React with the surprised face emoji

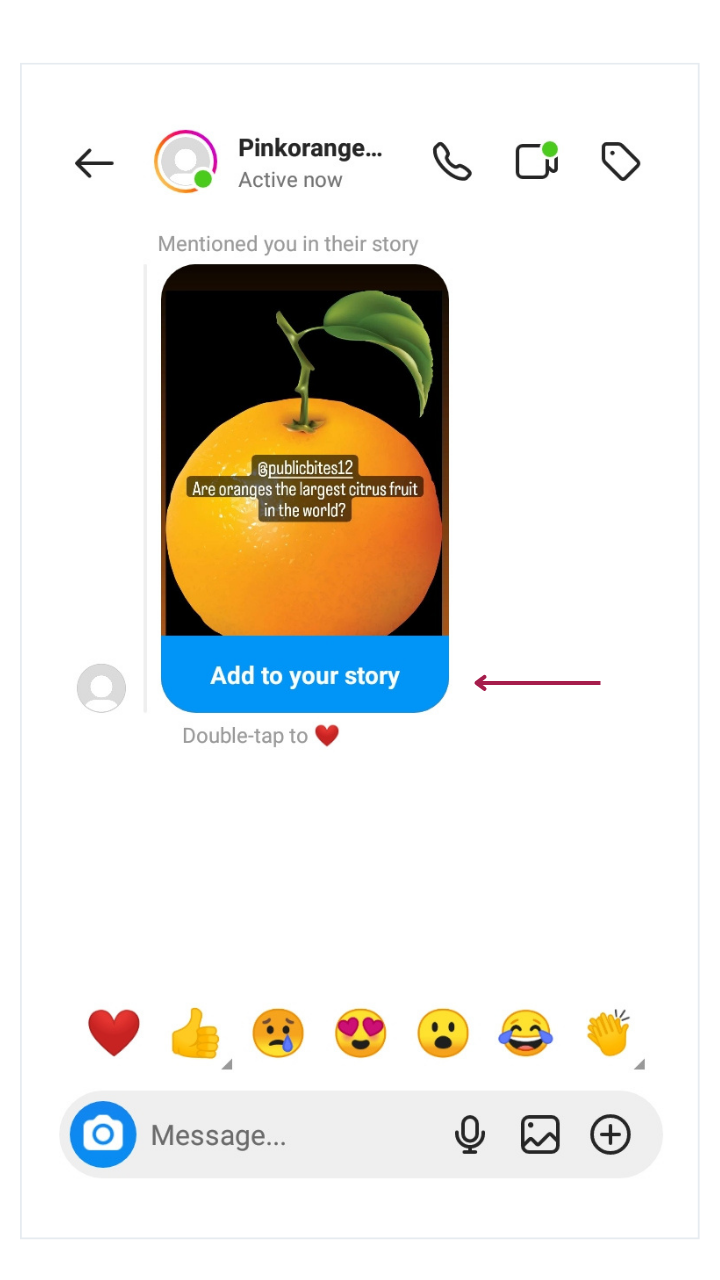point(443,1033)
